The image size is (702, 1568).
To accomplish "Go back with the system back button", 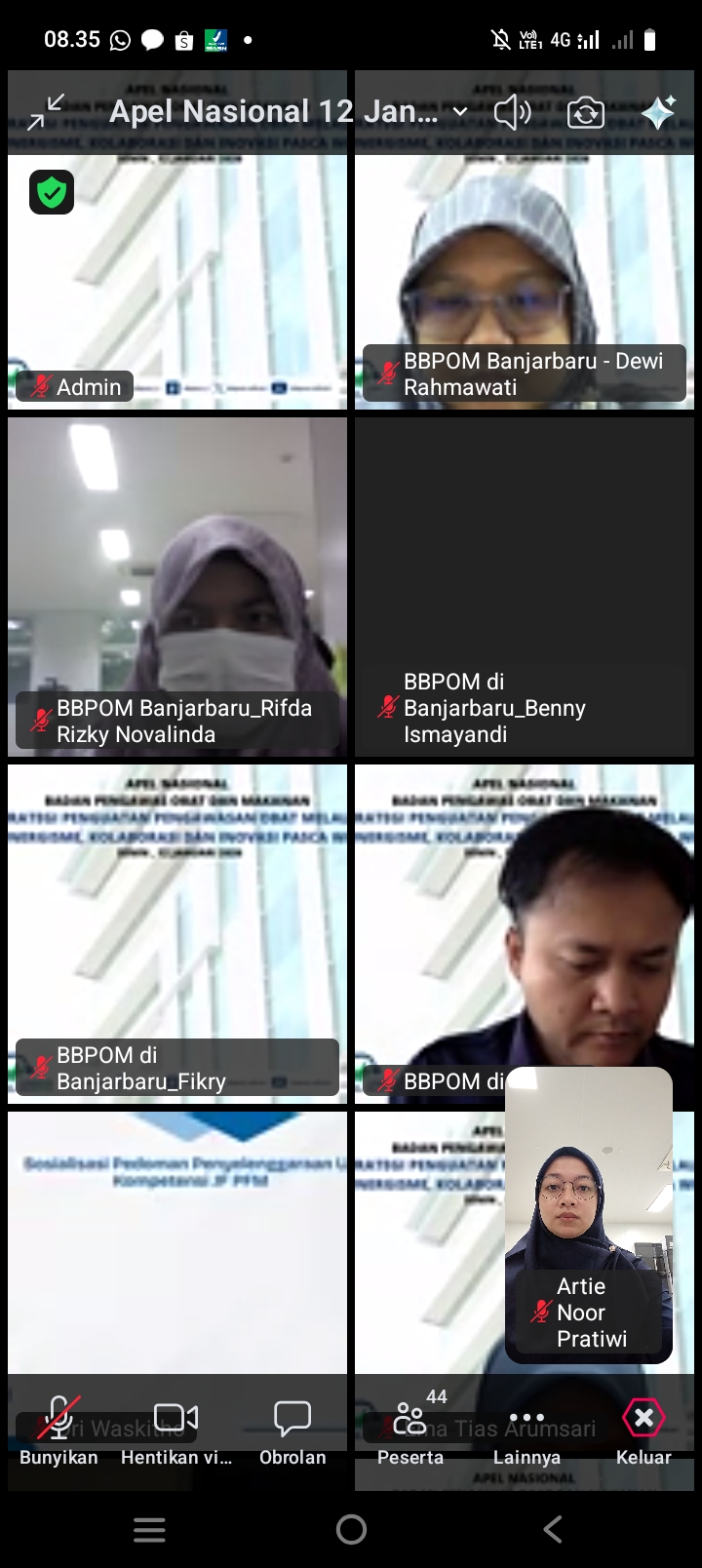I will pos(553,1529).
